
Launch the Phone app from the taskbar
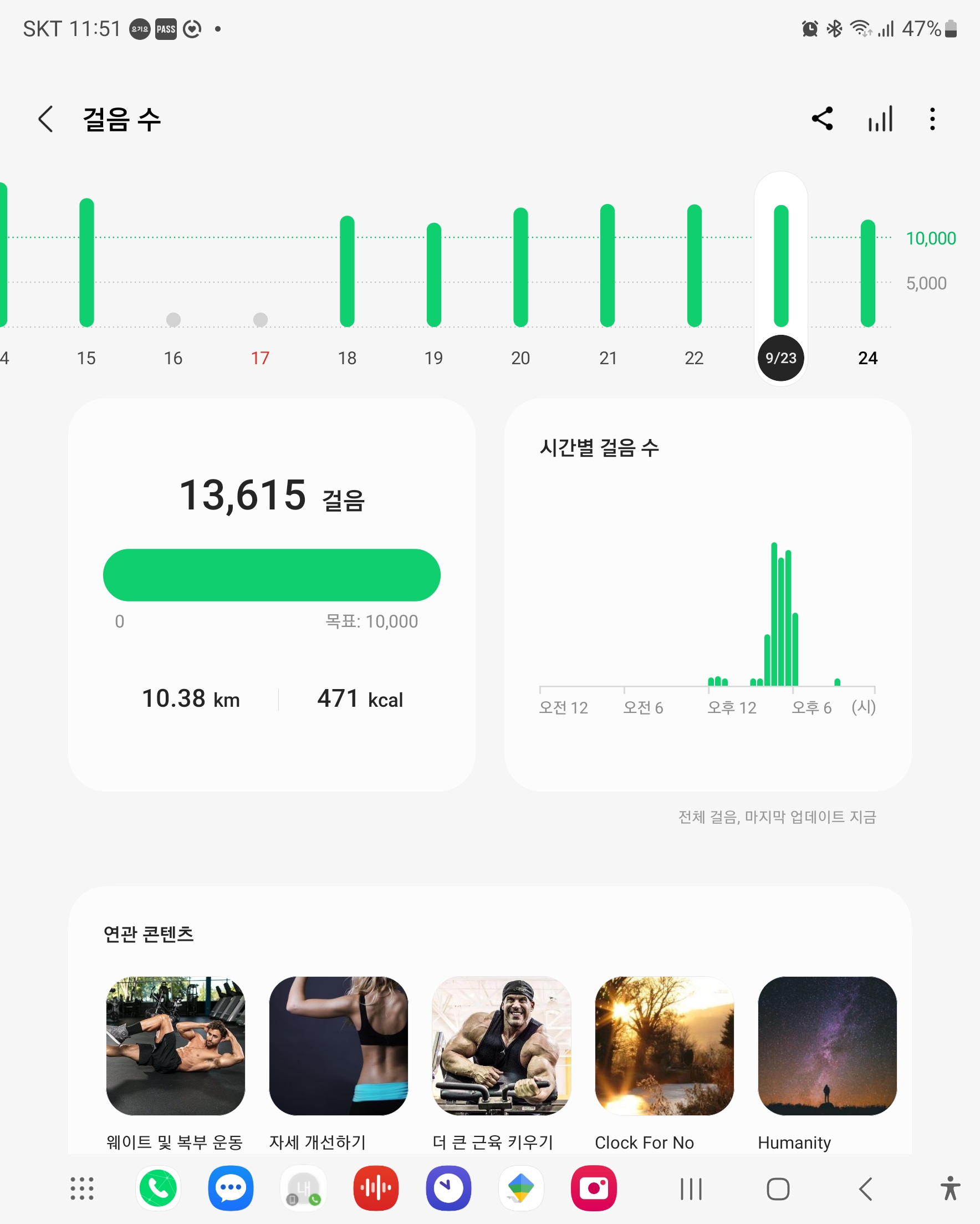pyautogui.click(x=158, y=1188)
